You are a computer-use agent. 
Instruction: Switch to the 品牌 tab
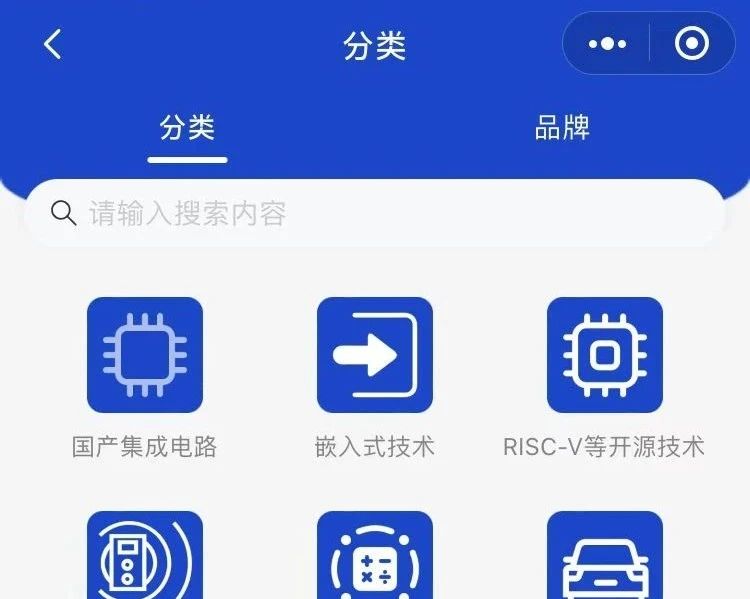562,128
